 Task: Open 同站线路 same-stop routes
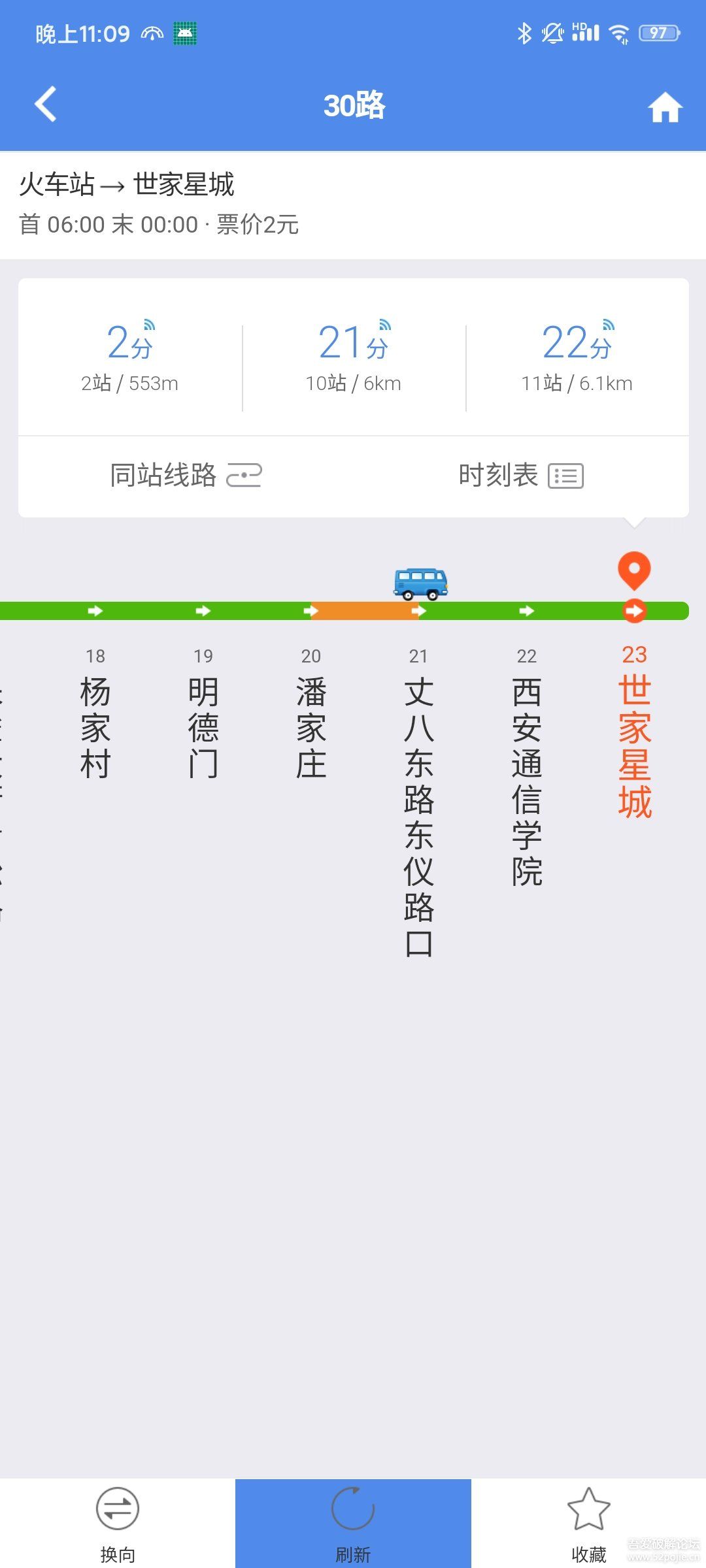[x=186, y=476]
